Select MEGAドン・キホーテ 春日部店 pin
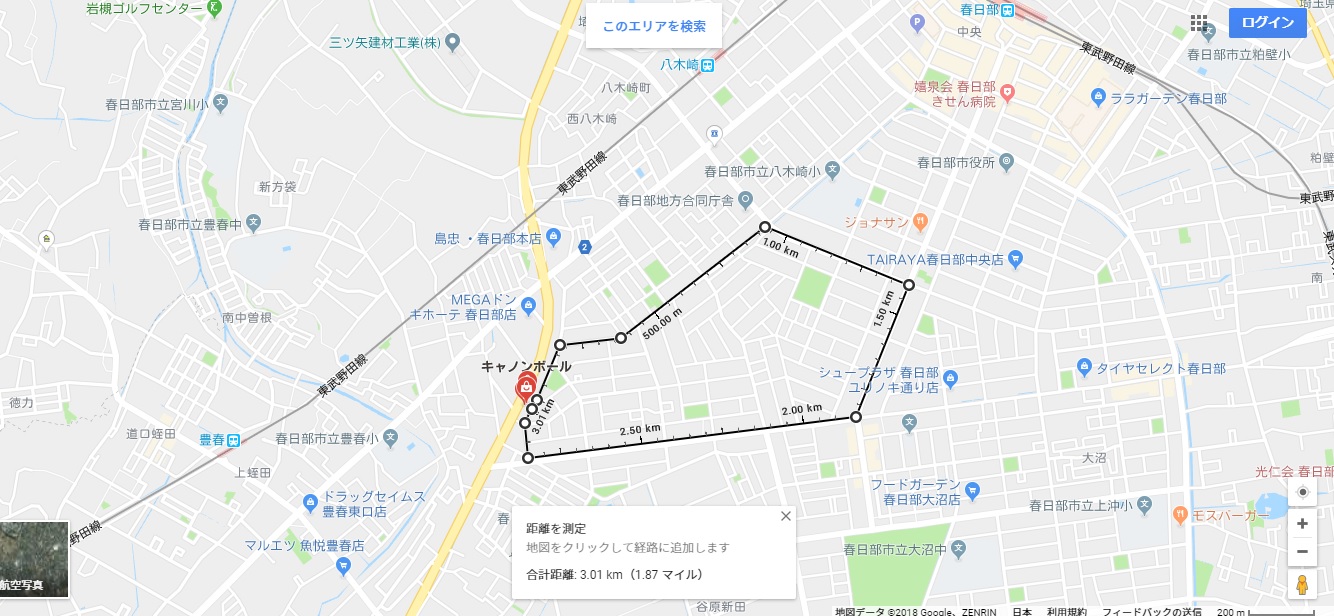Viewport: 1334px width, 616px height. (x=528, y=305)
